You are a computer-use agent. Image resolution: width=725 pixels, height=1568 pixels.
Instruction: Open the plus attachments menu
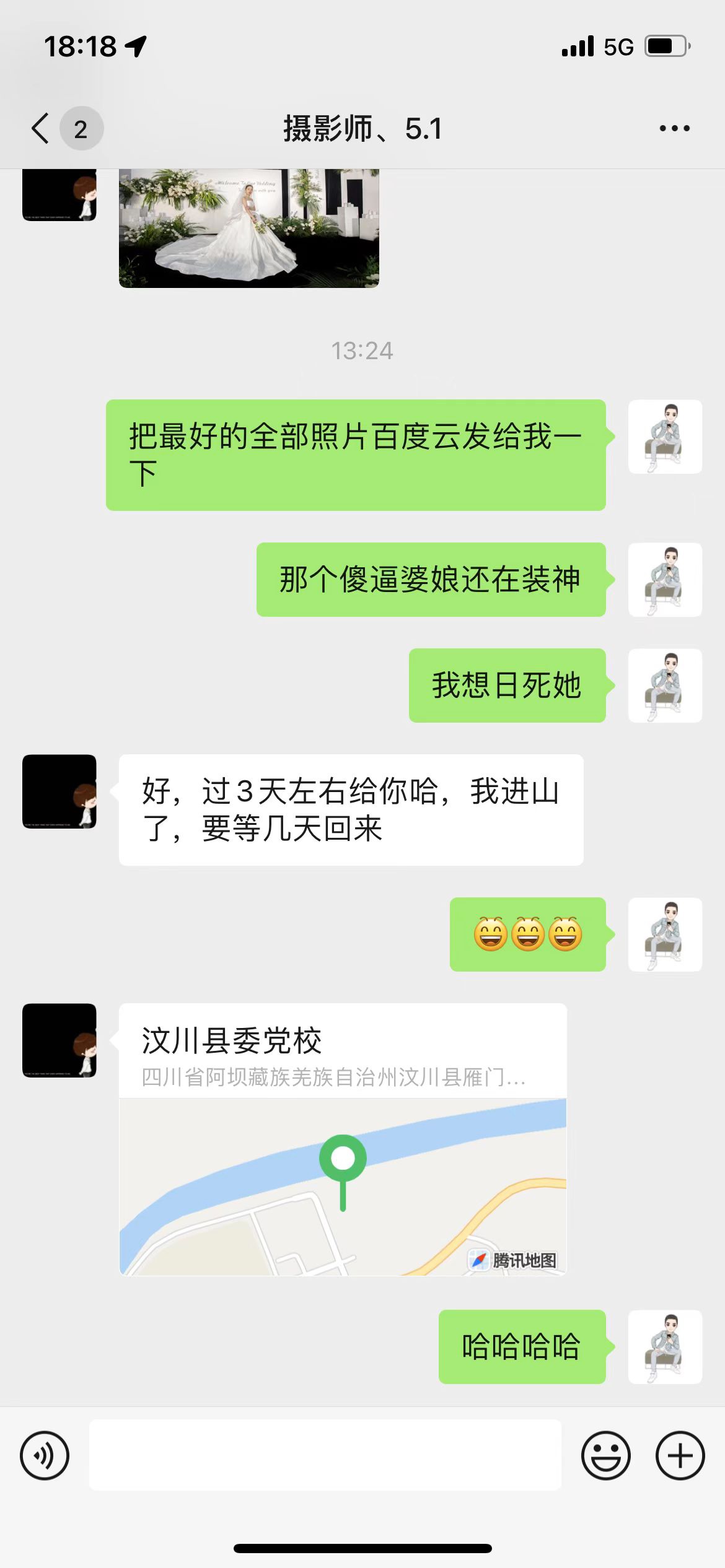(680, 1455)
